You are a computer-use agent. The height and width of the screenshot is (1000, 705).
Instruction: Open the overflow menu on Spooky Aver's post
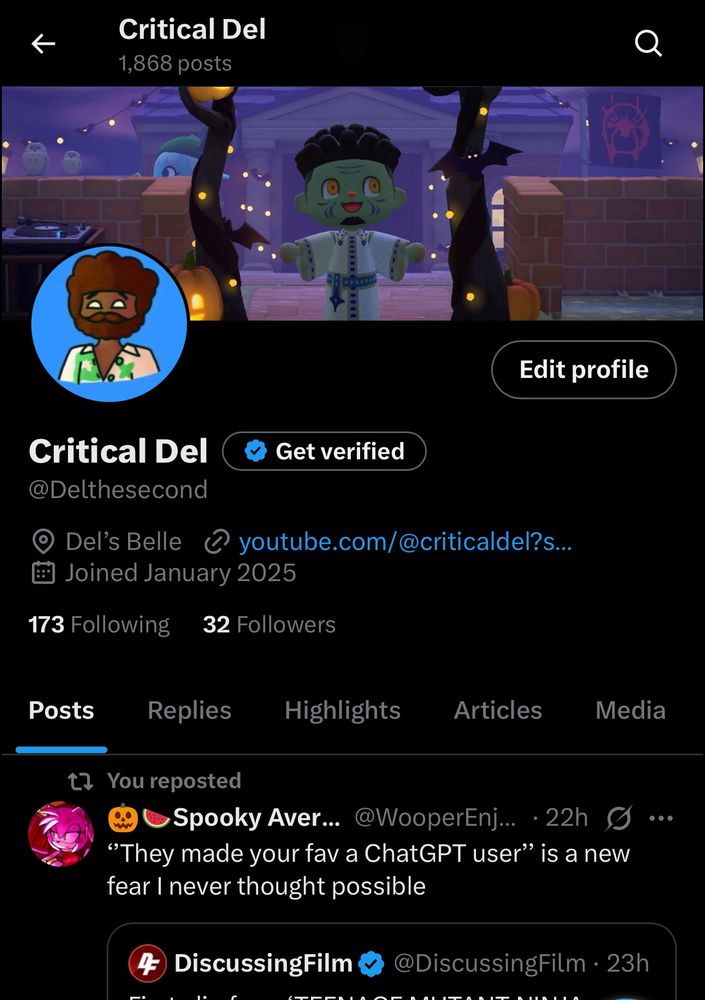pos(661,818)
